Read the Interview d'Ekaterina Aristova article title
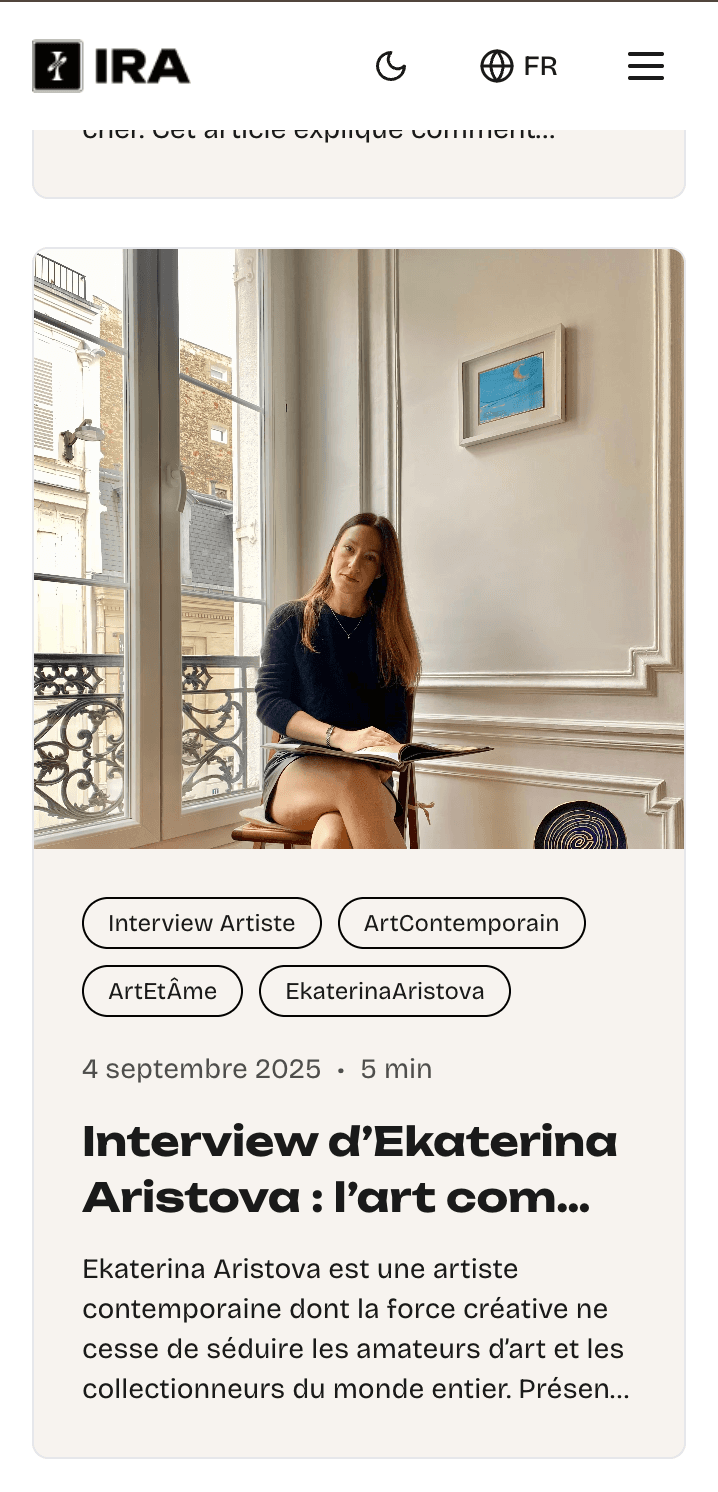Image resolution: width=718 pixels, height=1492 pixels. (x=350, y=1169)
